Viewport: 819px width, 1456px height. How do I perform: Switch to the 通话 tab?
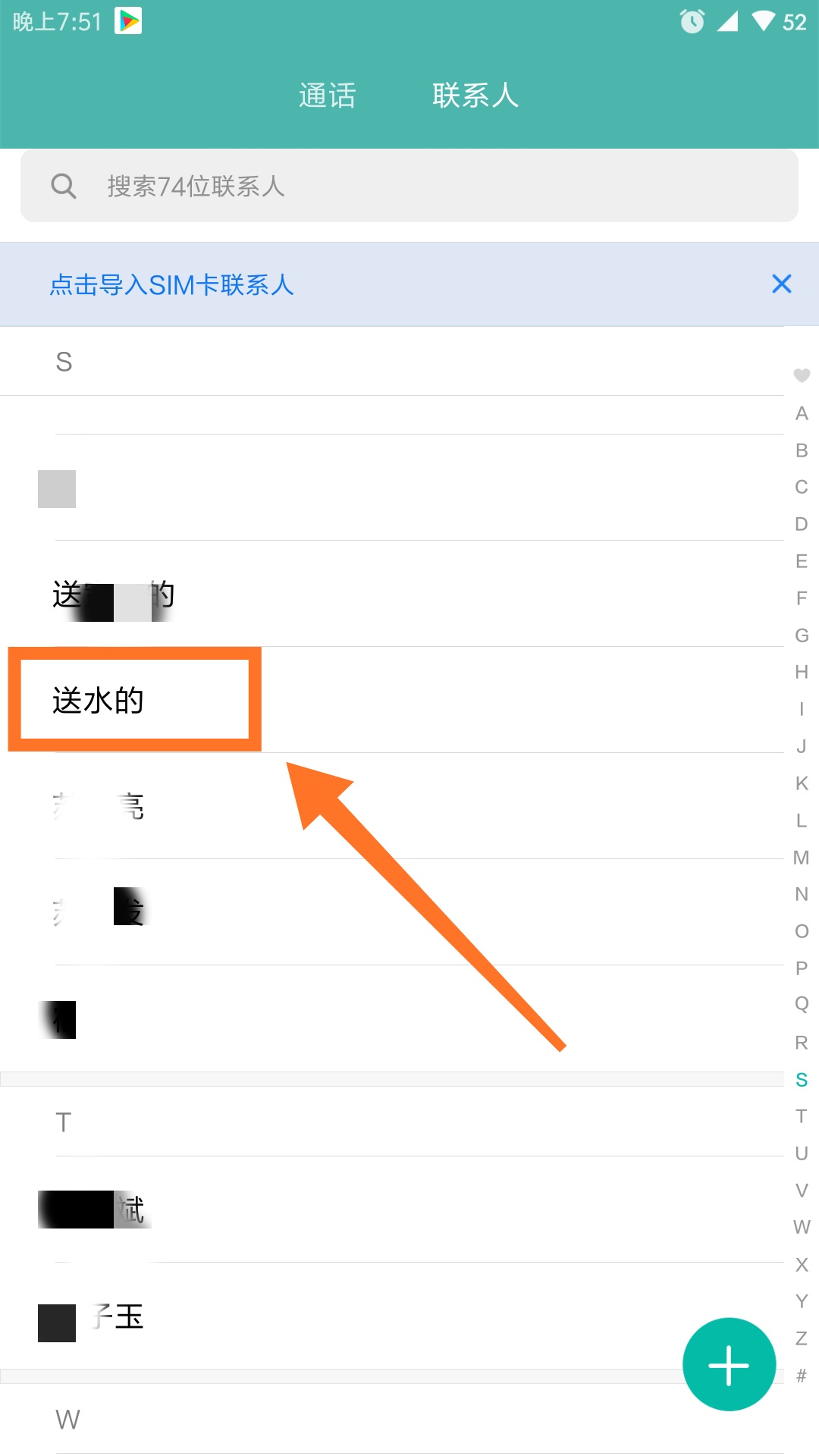[327, 96]
